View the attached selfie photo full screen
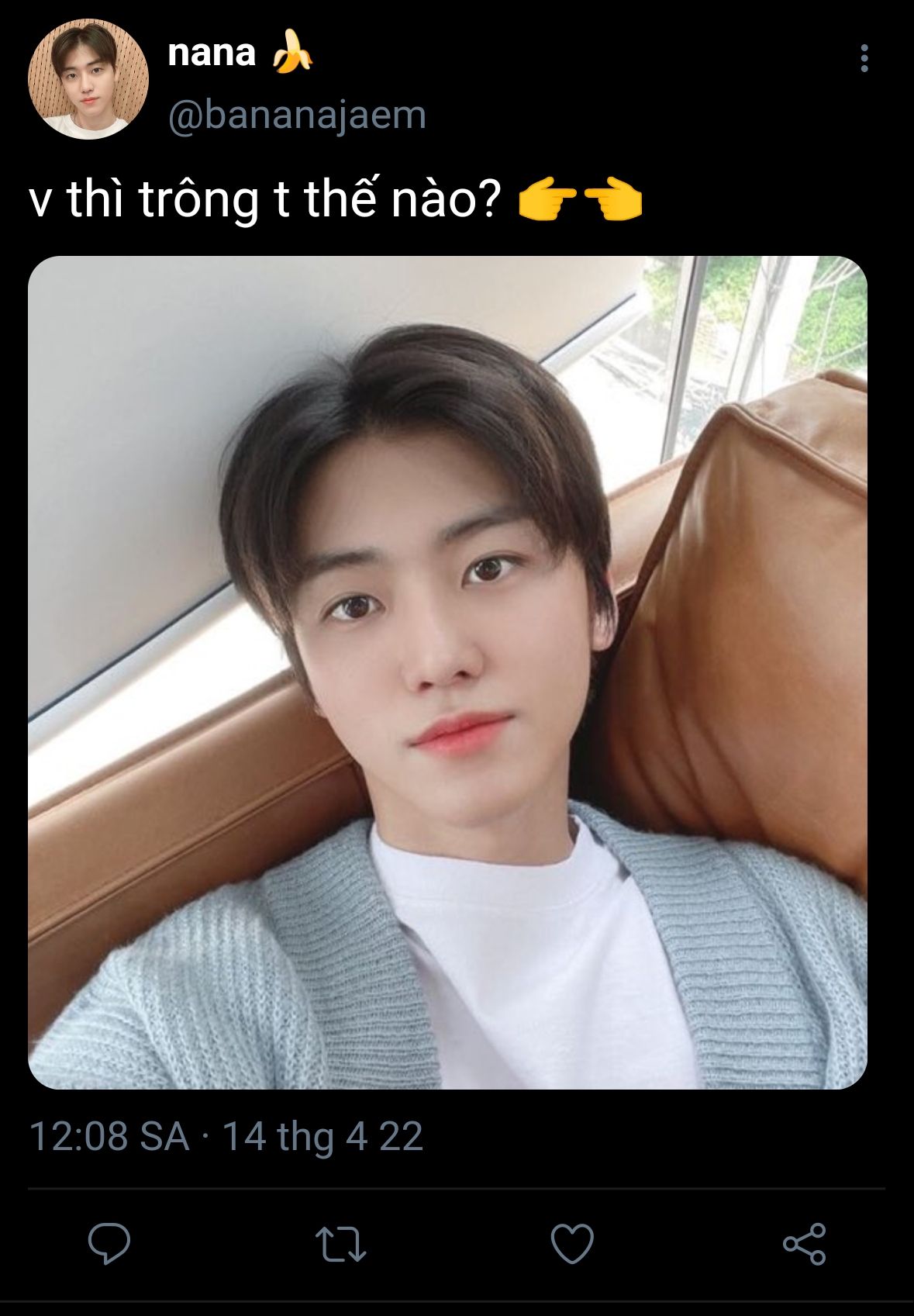The height and width of the screenshot is (1316, 914). [447, 672]
